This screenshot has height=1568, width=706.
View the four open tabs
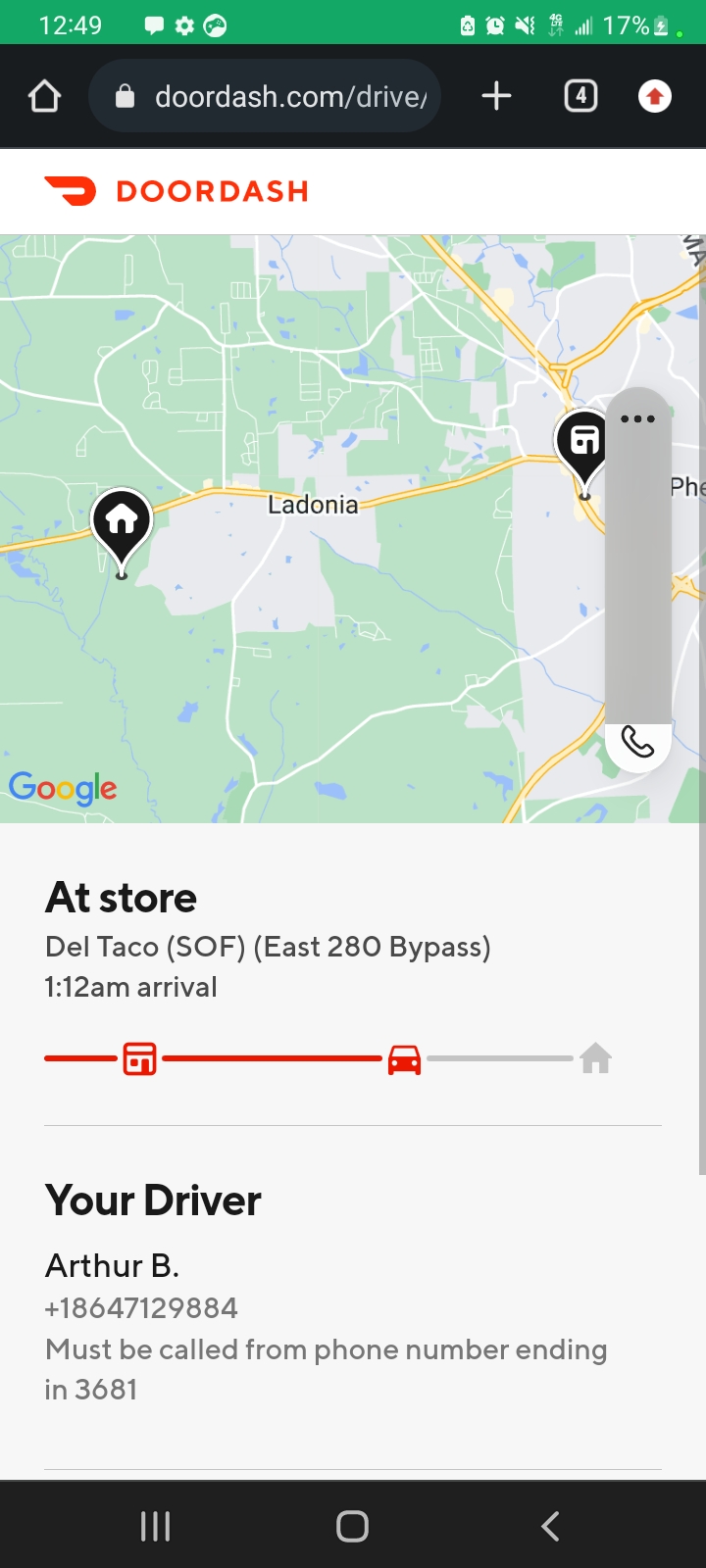click(x=580, y=96)
